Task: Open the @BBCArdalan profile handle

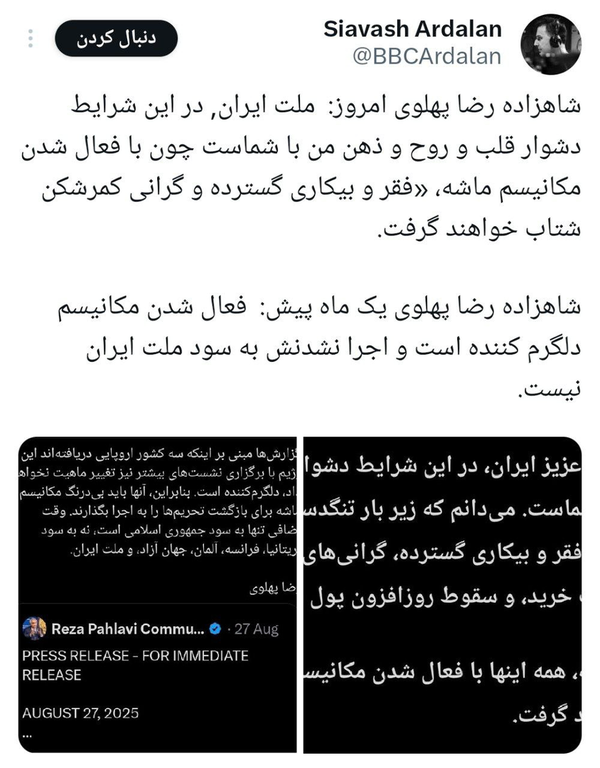Action: point(427,57)
